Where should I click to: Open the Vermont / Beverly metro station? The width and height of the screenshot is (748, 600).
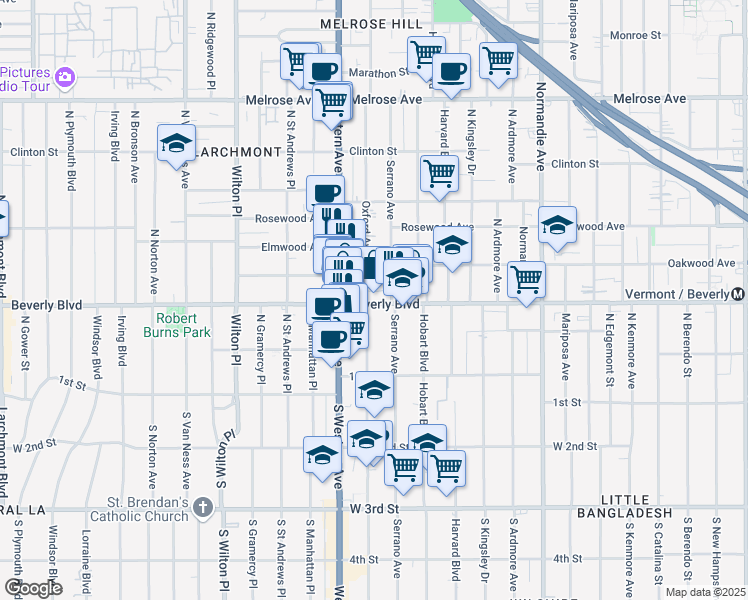tap(738, 294)
